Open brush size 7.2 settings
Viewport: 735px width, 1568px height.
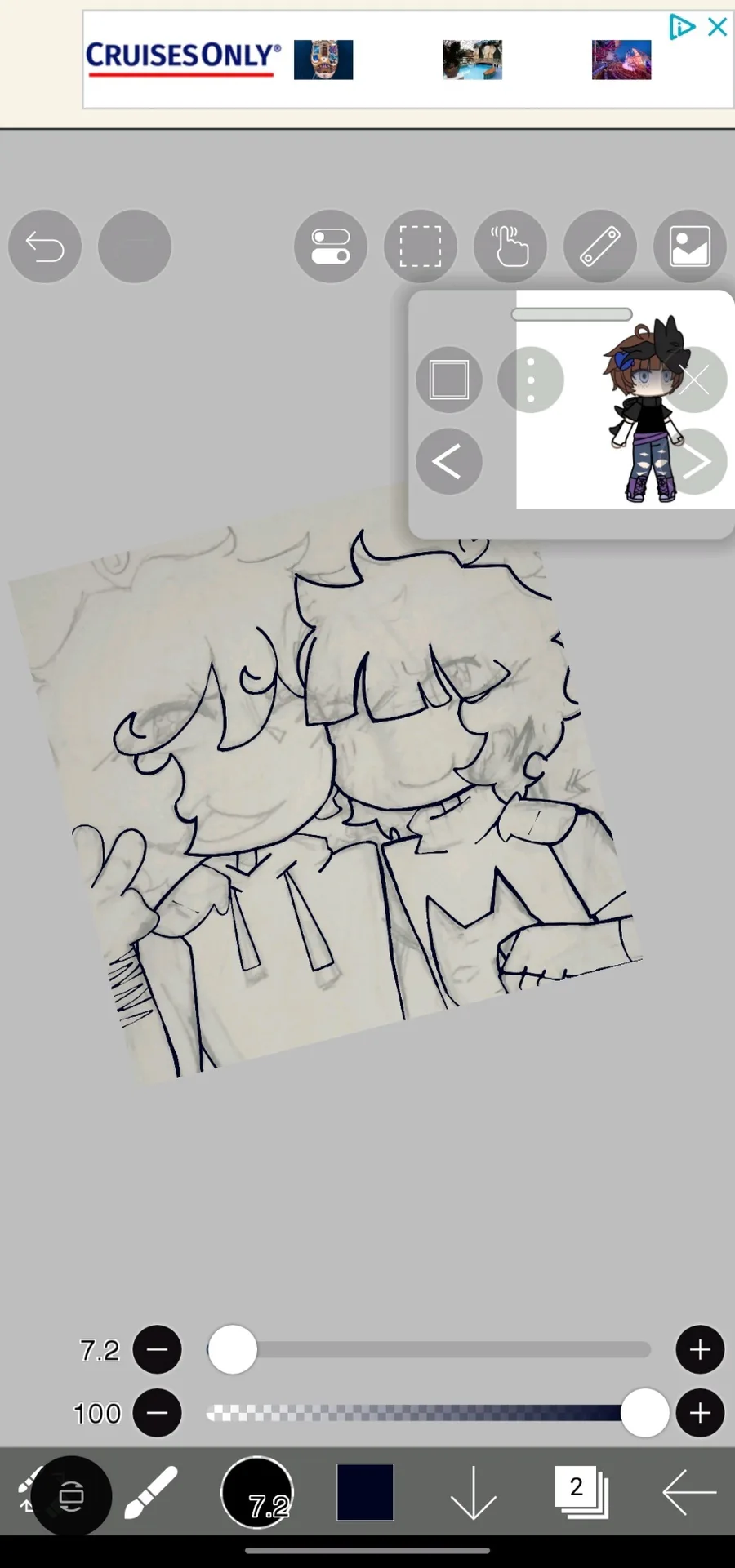click(257, 1493)
